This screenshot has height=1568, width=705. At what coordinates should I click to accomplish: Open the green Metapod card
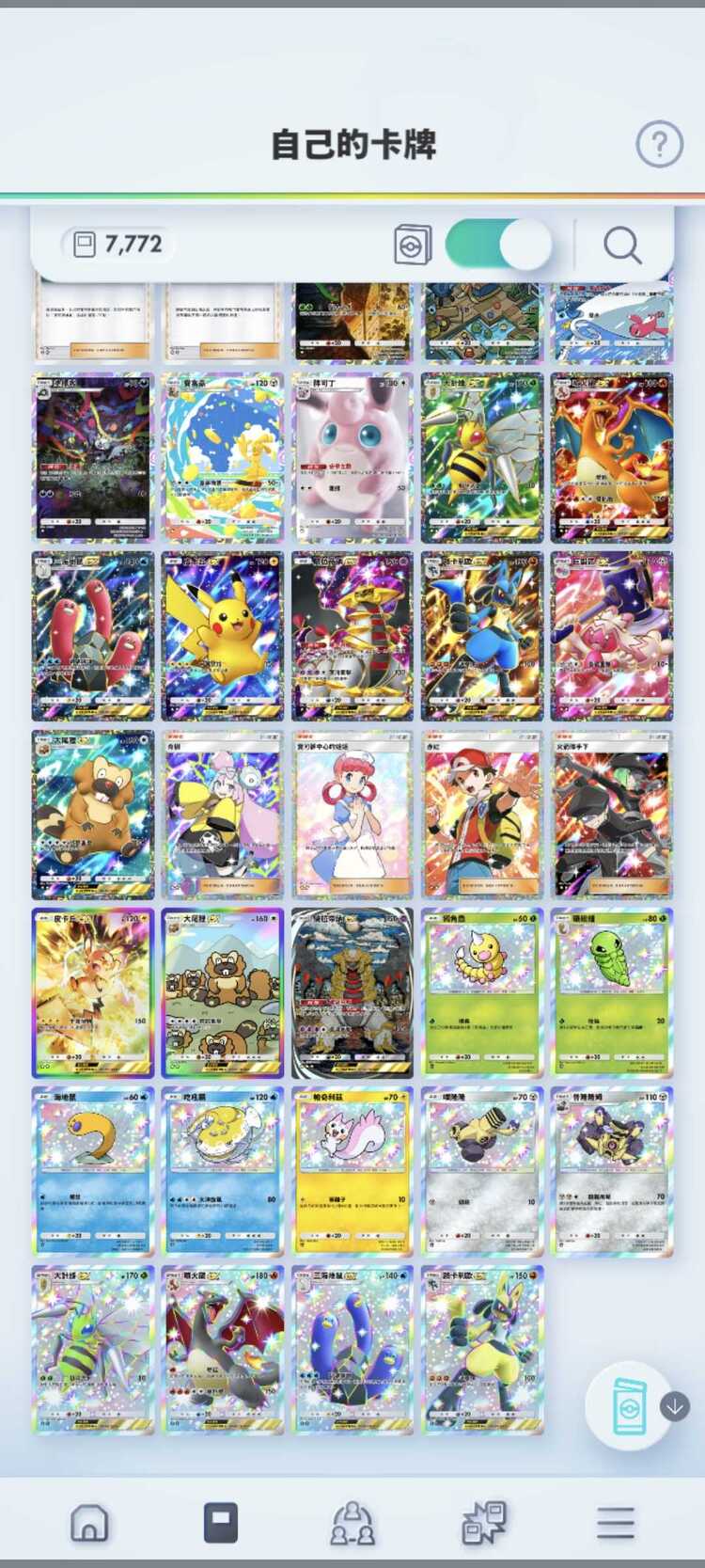(611, 993)
